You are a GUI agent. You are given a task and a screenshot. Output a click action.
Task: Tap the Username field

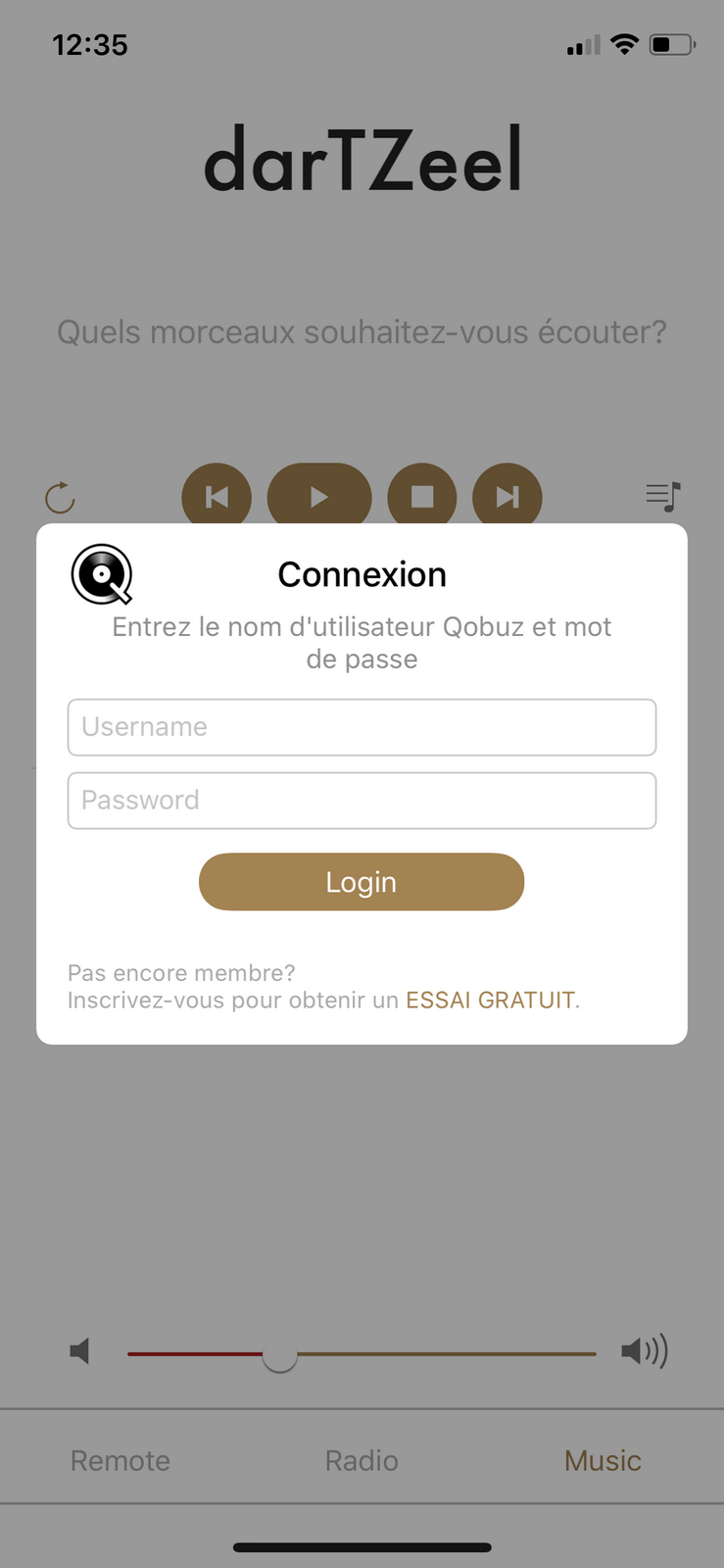pos(362,727)
